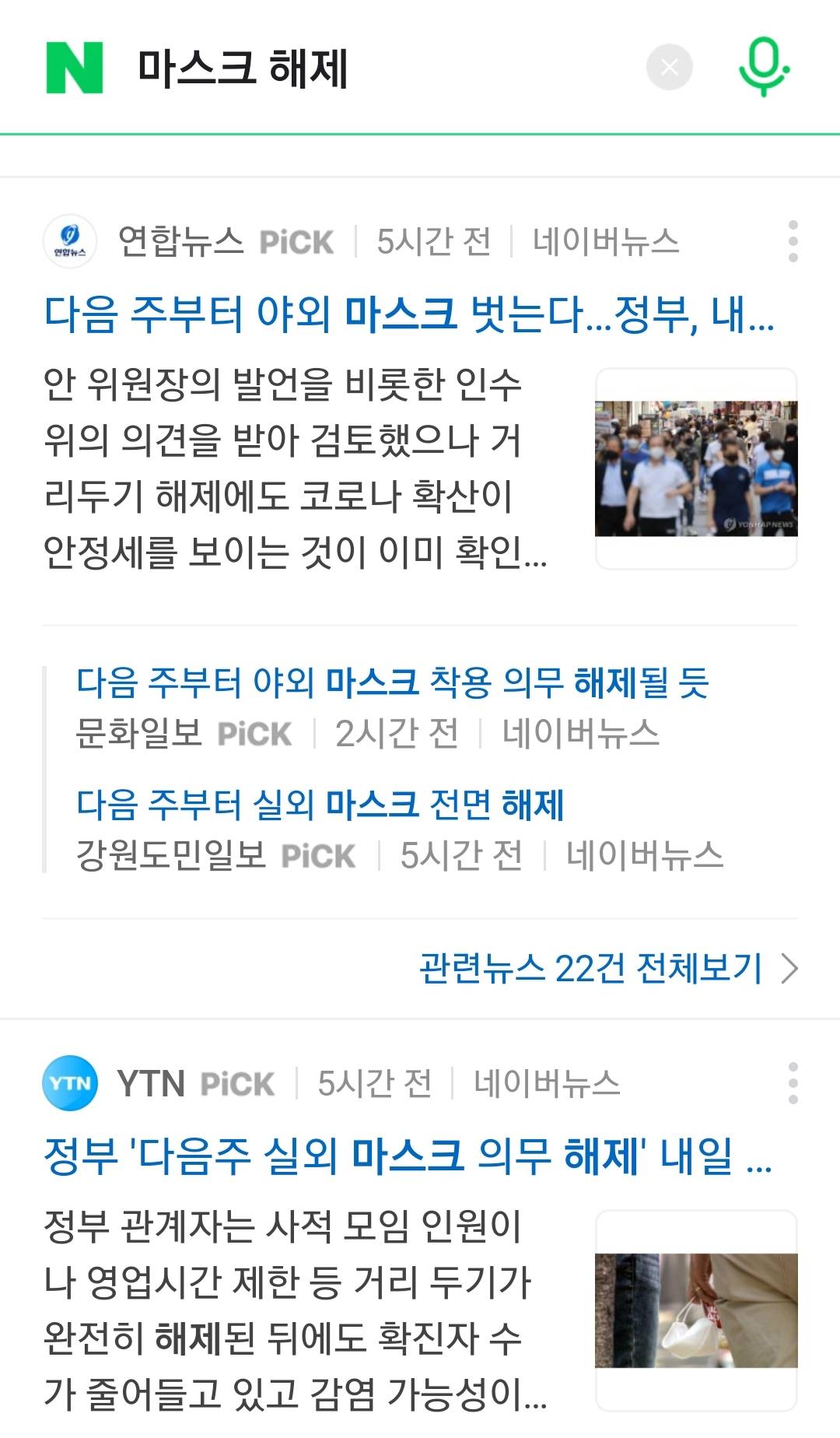Open the YTN thumbnail of a hand holding a mask

(x=696, y=1310)
